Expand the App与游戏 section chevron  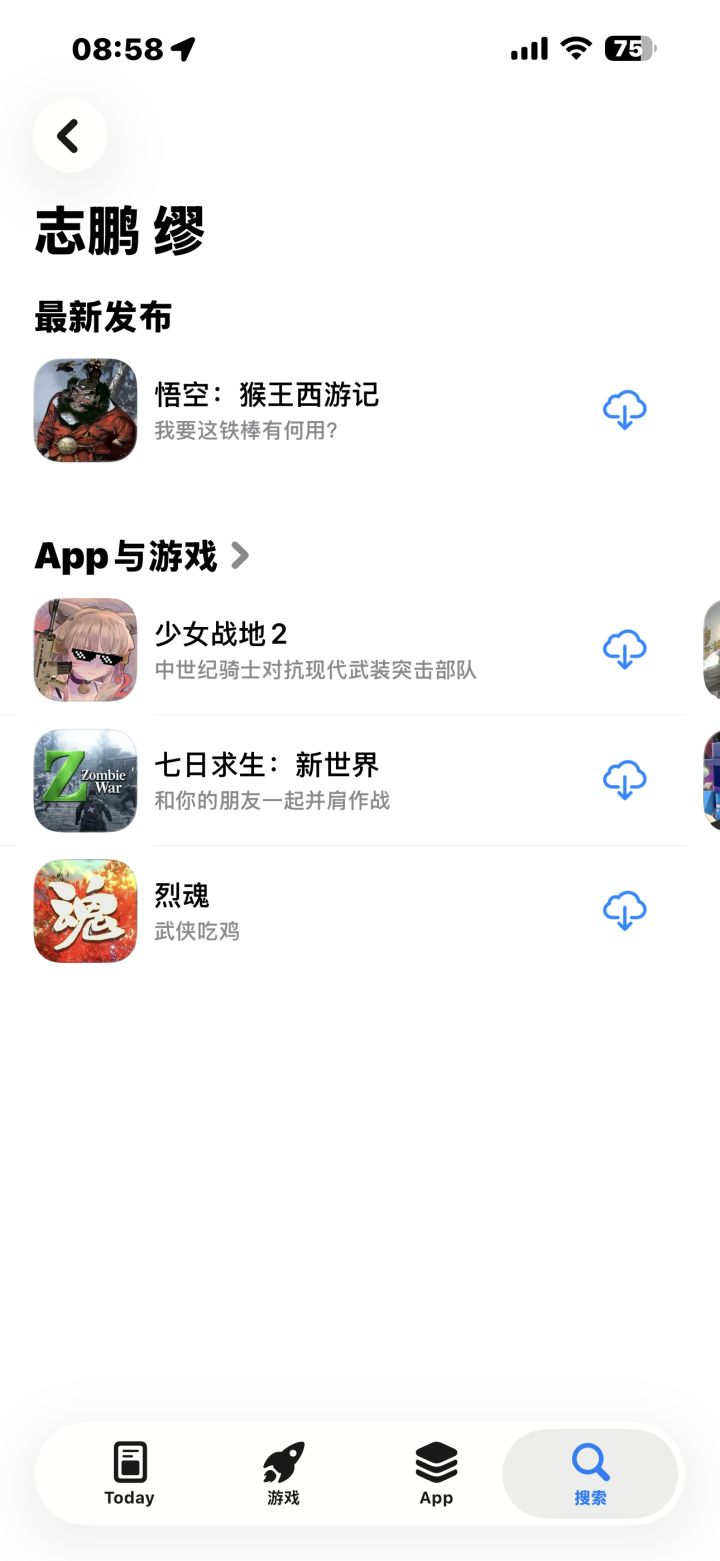point(240,556)
